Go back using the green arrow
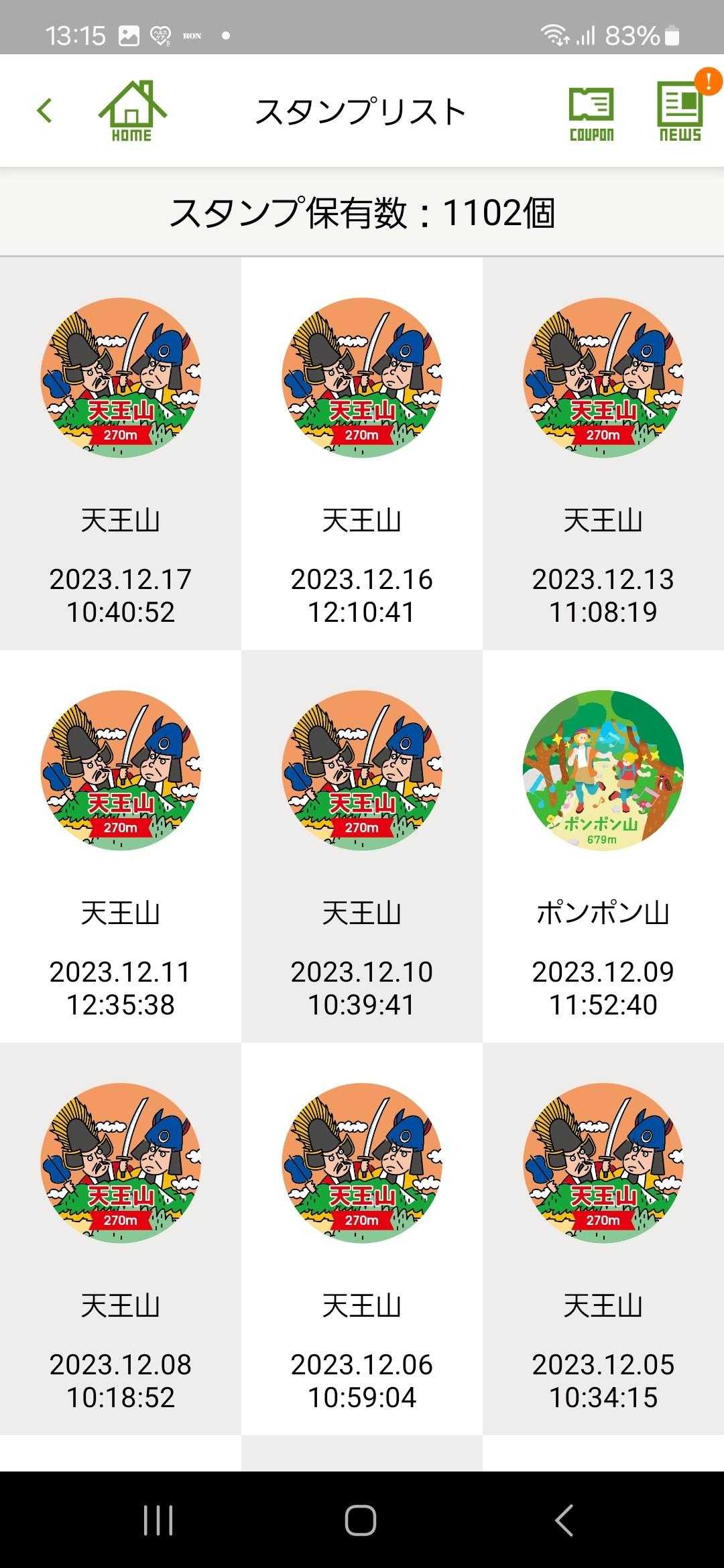The image size is (724, 1568). 45,111
